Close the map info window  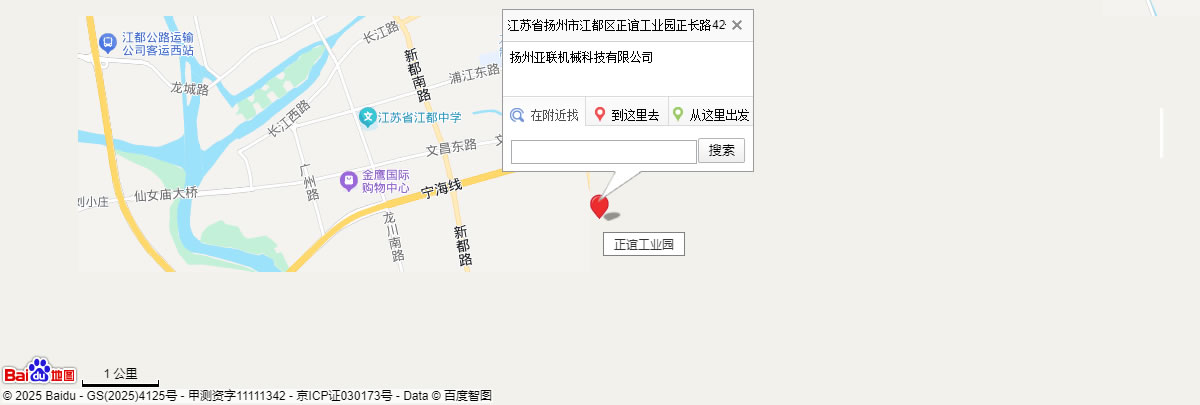[737, 26]
